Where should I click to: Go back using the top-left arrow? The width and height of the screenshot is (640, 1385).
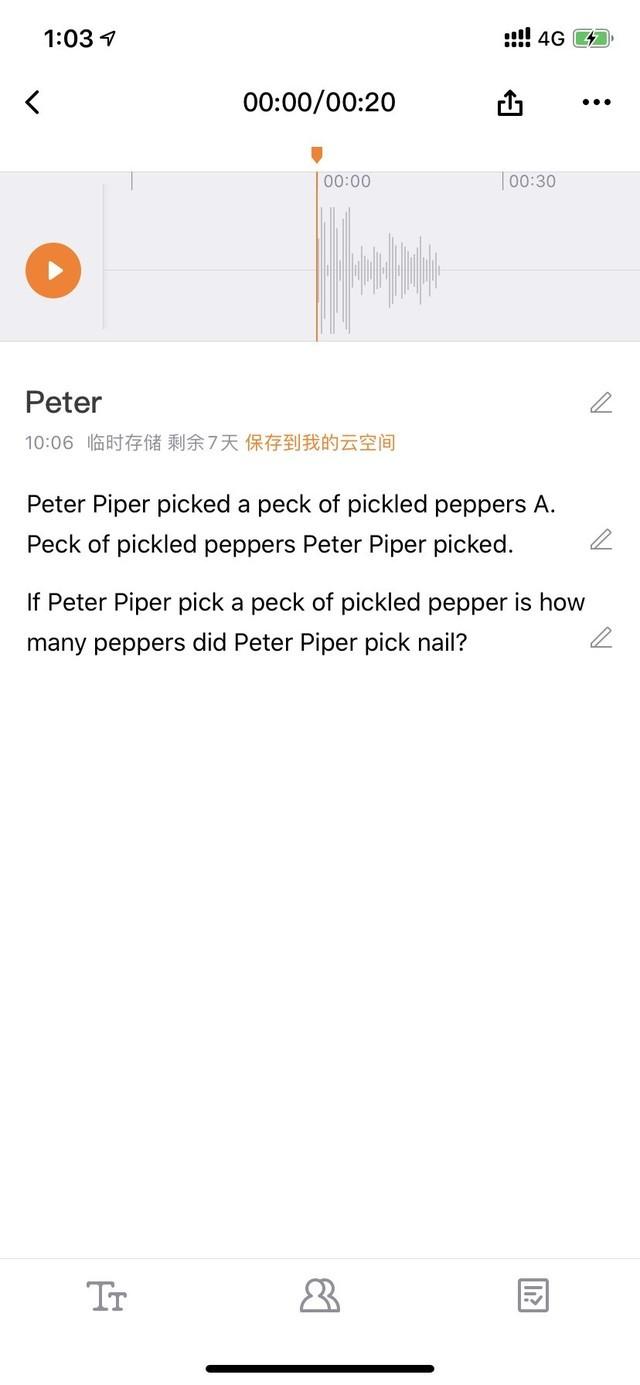[x=32, y=102]
